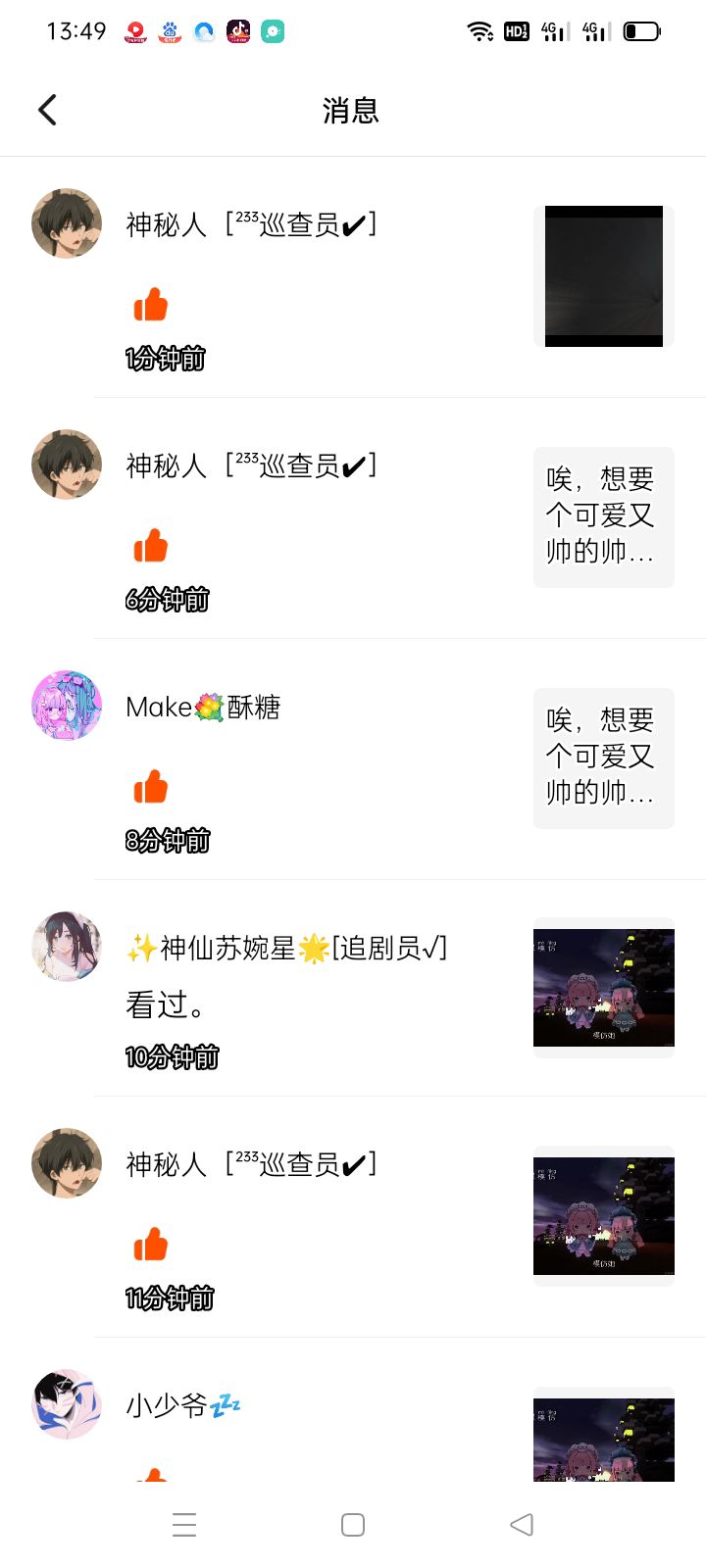This screenshot has height=1568, width=706.
Task: Go back from the 消息 page
Action: click(47, 110)
